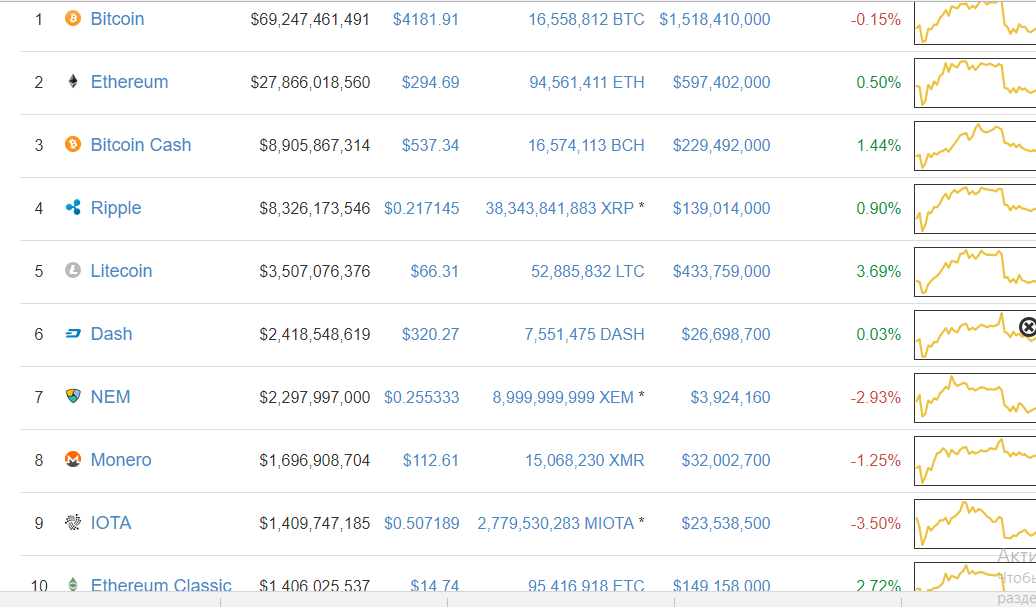Dismiss overlay with the X button

tap(1028, 327)
